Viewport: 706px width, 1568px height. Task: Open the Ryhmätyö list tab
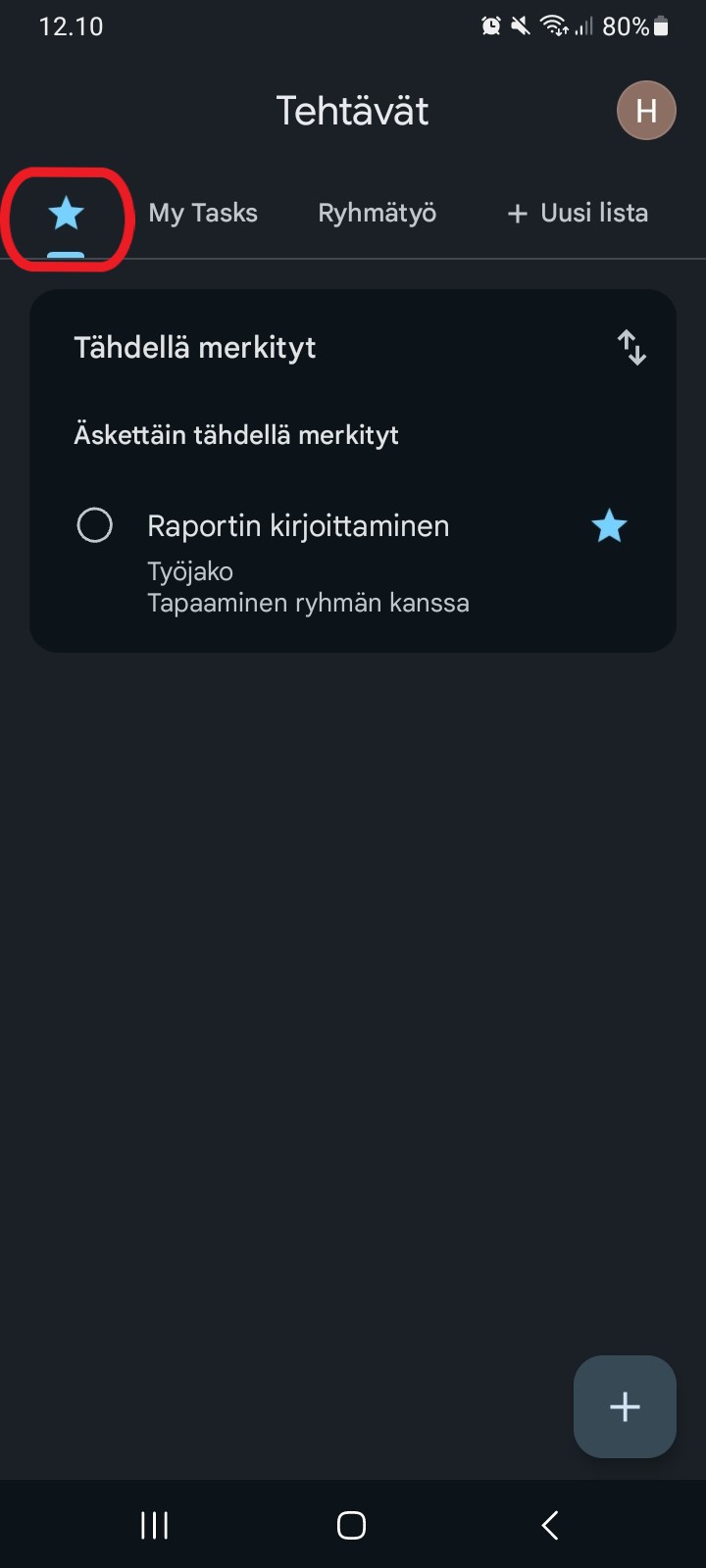pos(378,213)
